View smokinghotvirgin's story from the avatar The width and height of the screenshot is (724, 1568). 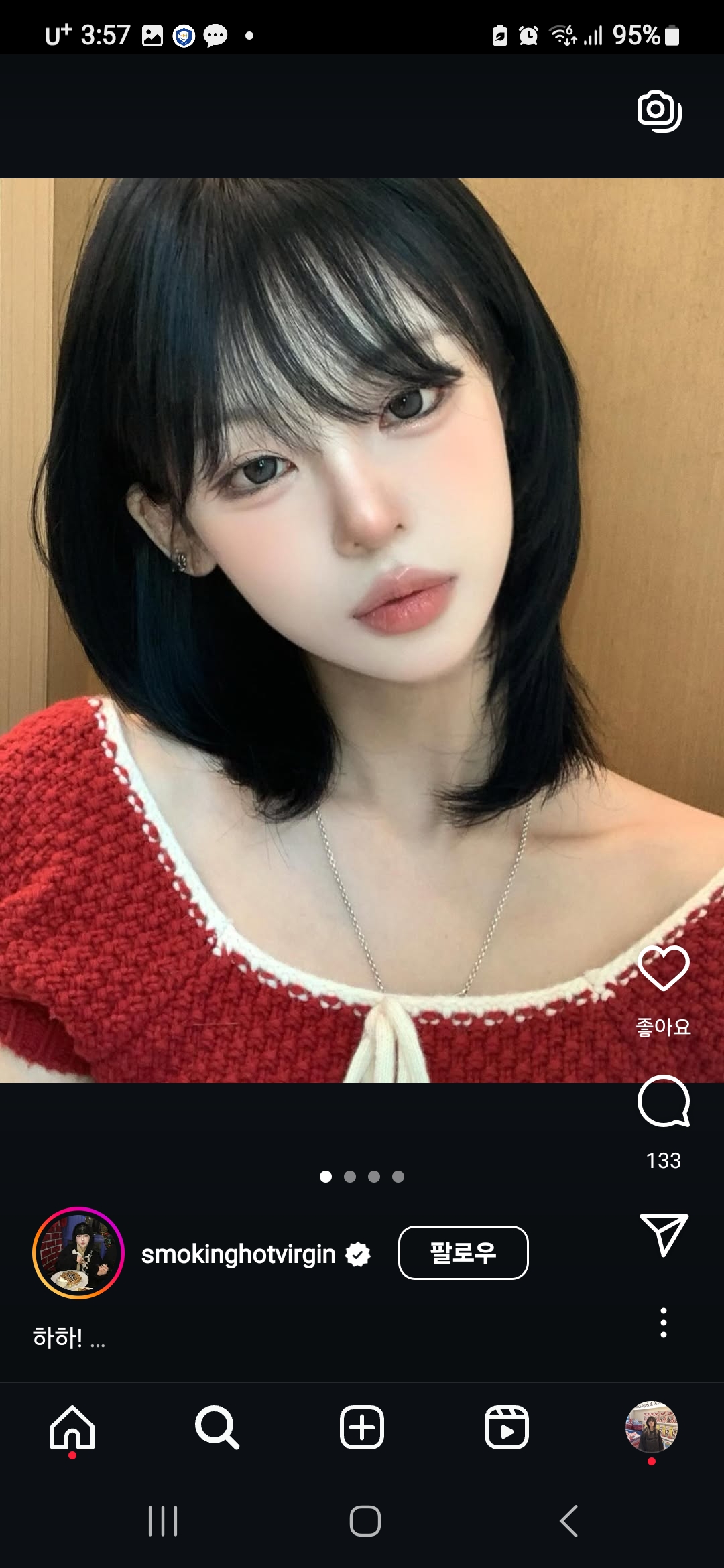[x=78, y=1253]
